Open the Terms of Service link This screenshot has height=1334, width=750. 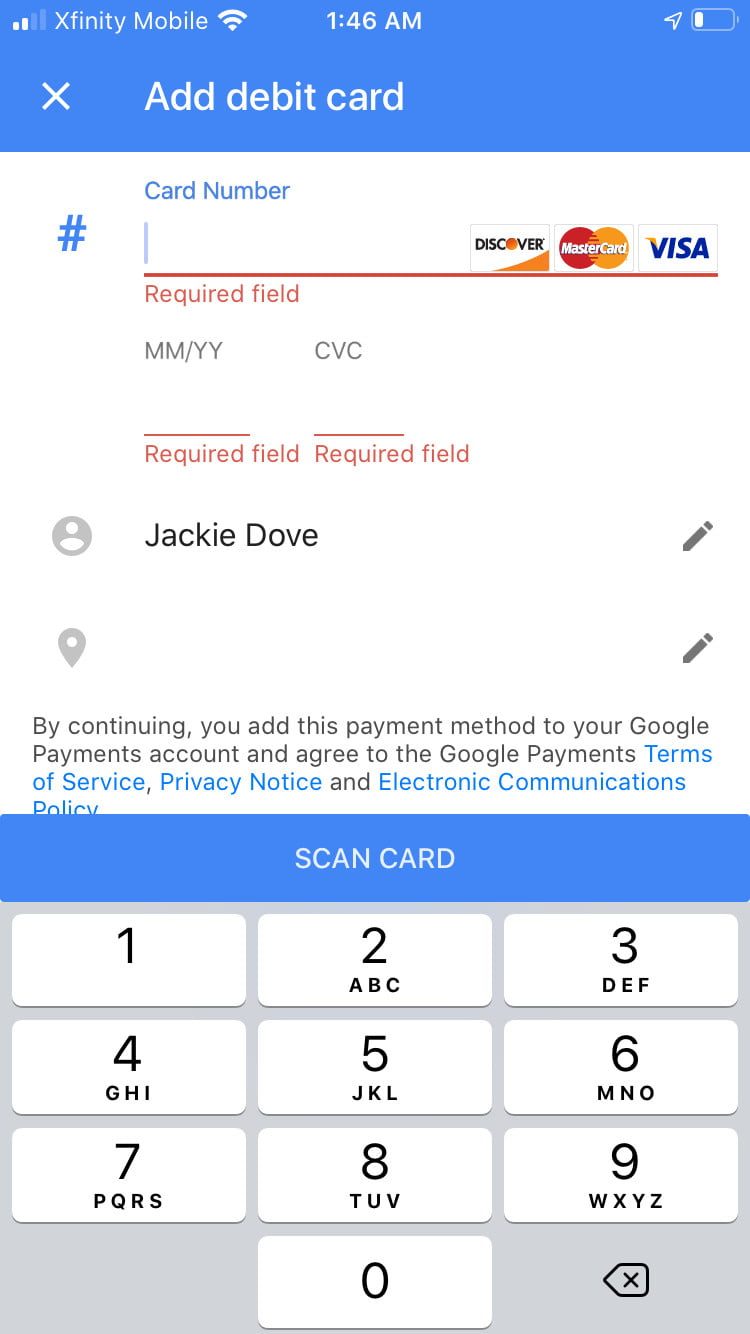point(88,782)
